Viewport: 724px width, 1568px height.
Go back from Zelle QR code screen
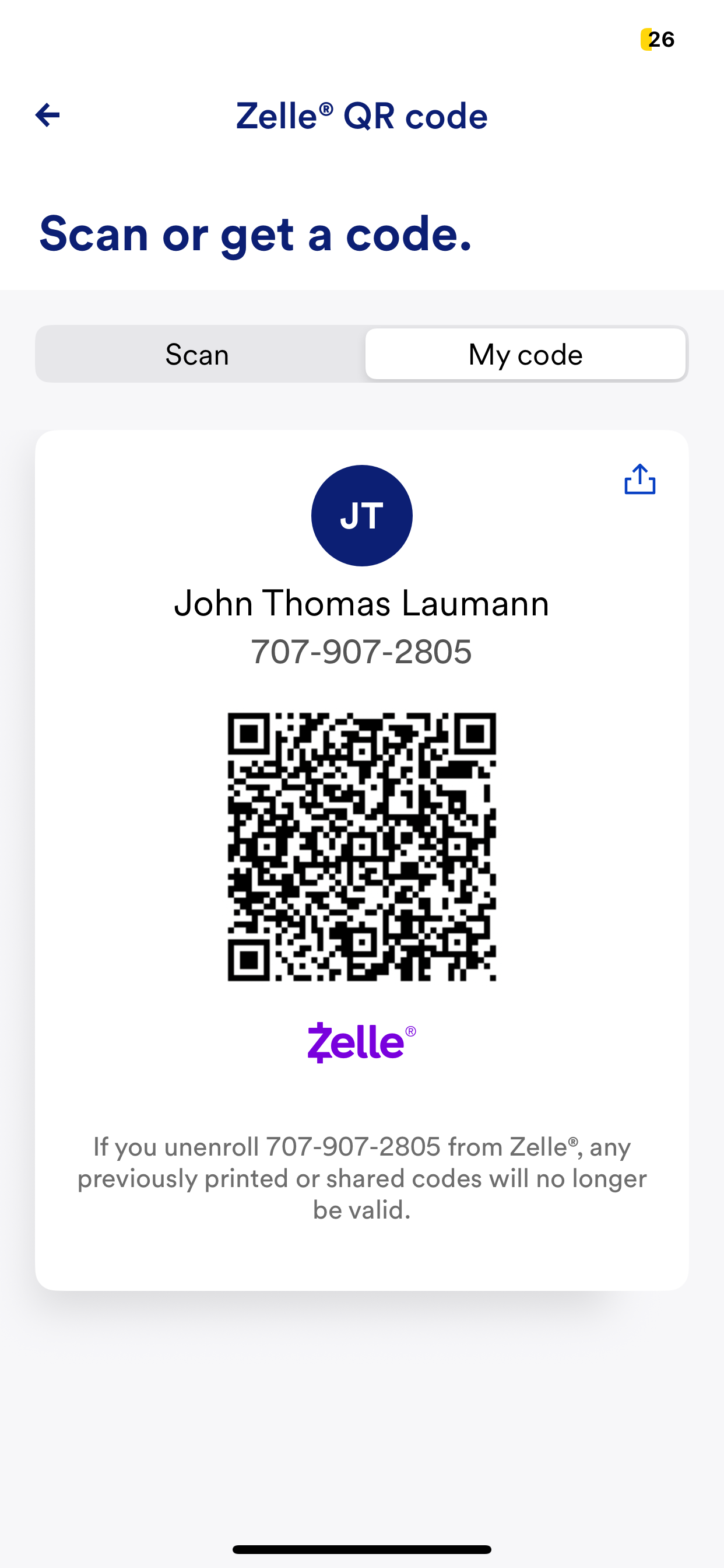[x=47, y=115]
